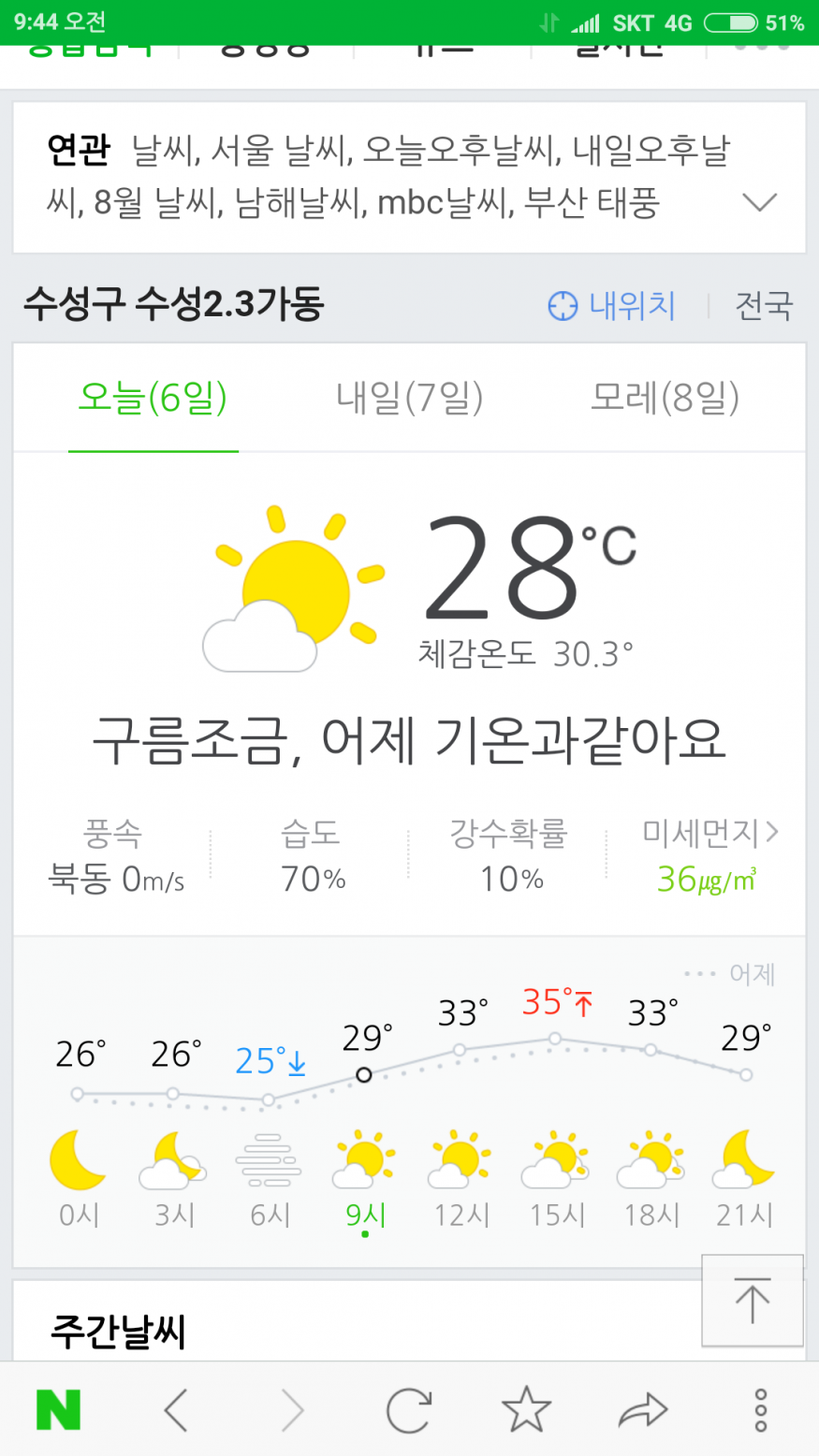Viewport: 819px width, 1456px height.
Task: Go back to the previous page
Action: coord(176,1409)
